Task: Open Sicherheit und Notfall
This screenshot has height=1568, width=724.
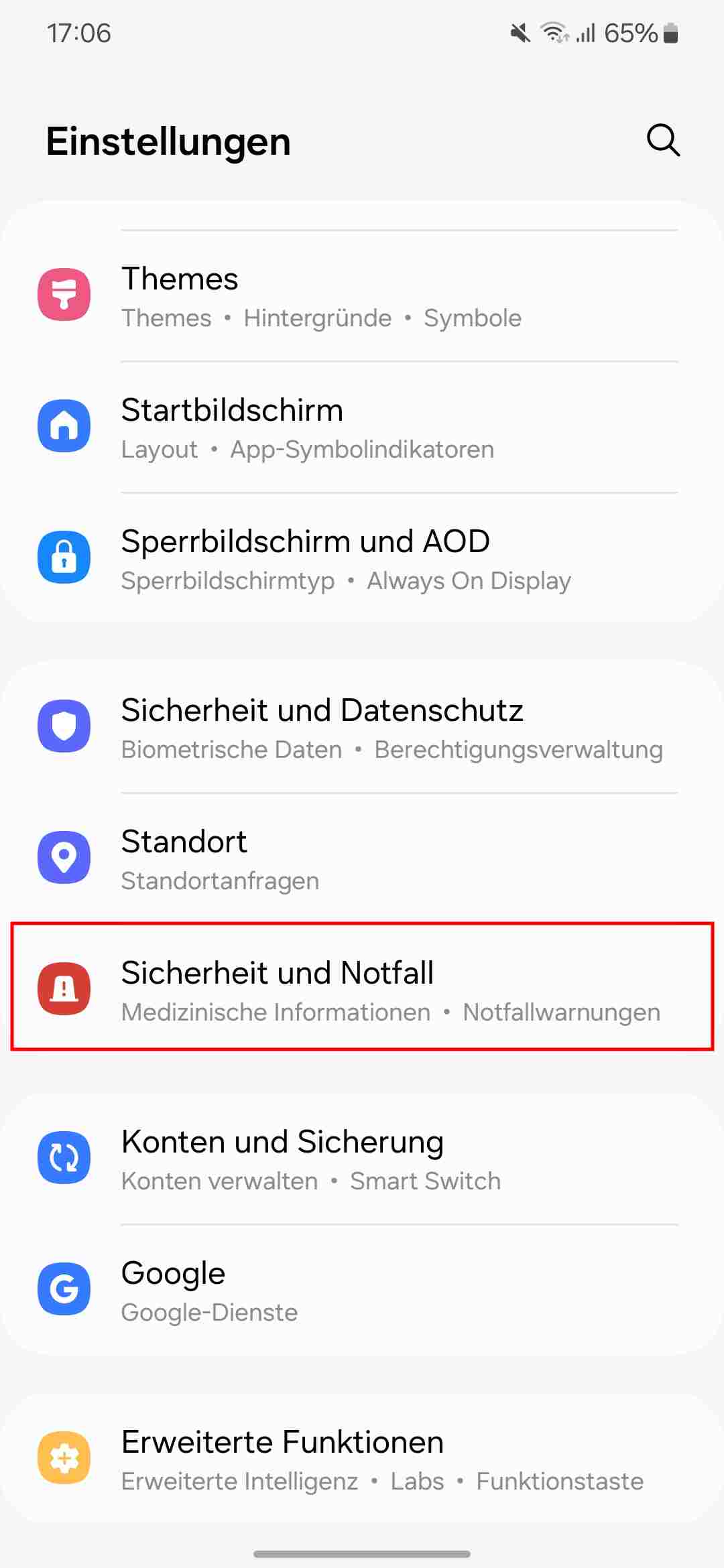Action: pyautogui.click(x=362, y=987)
